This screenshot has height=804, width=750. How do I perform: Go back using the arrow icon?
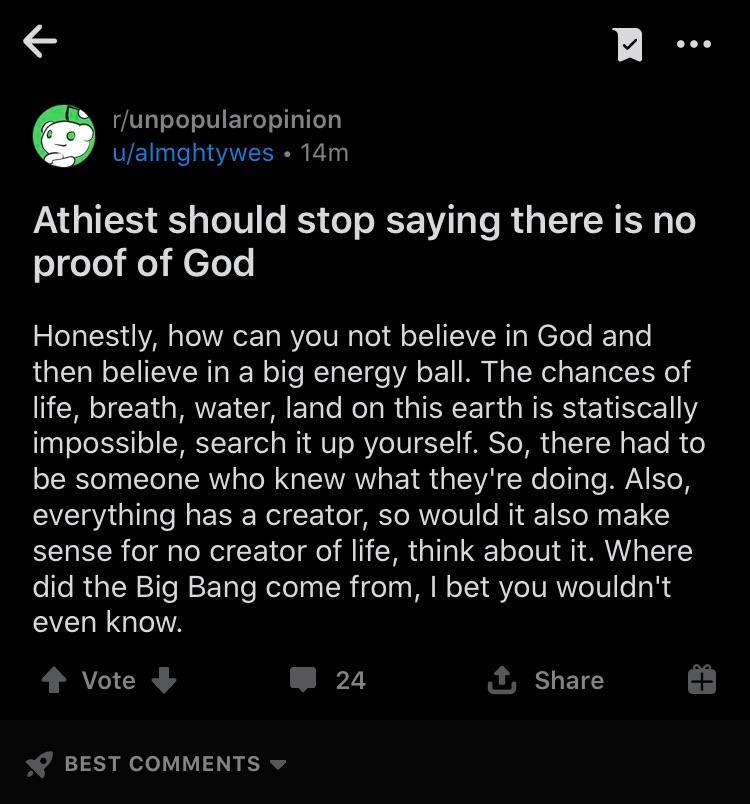click(x=40, y=41)
